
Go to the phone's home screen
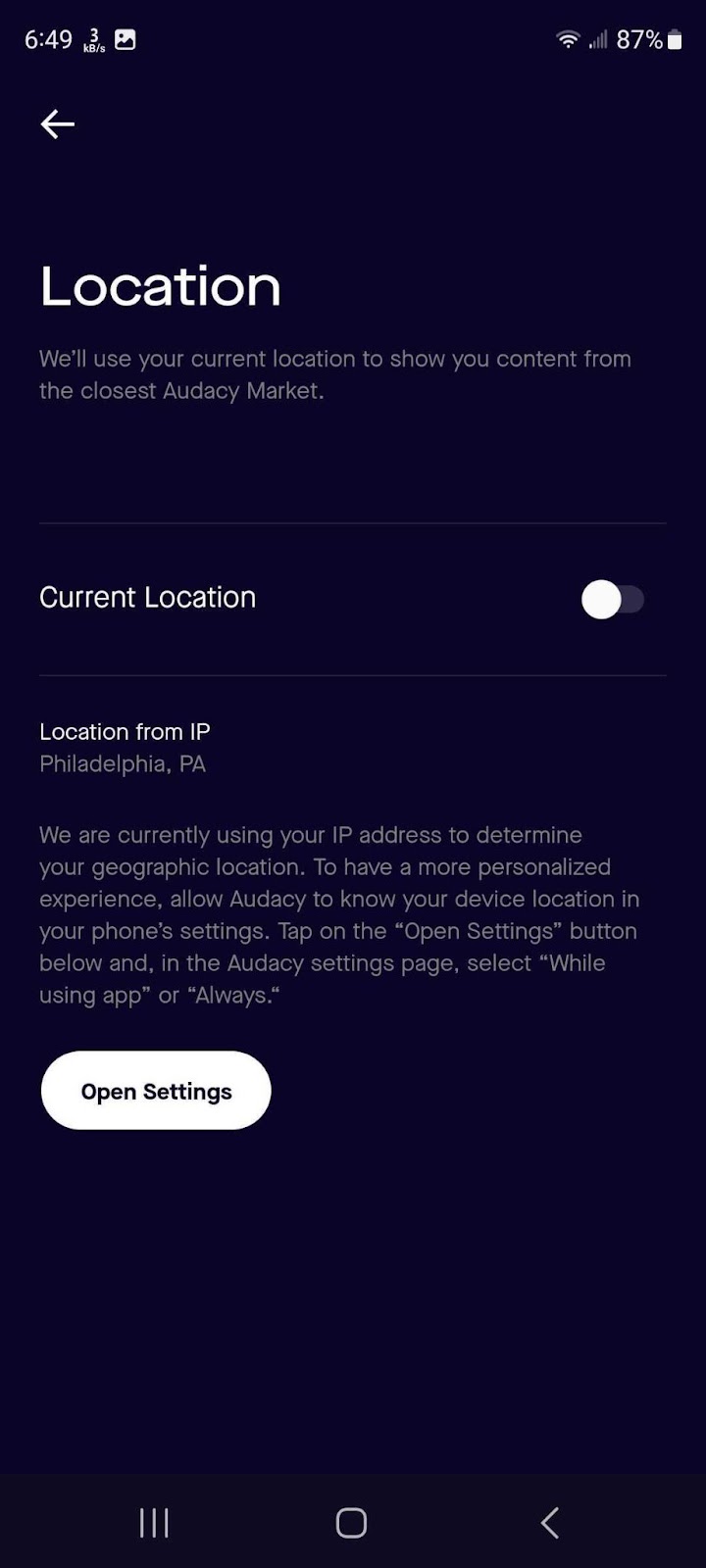pos(351,1523)
